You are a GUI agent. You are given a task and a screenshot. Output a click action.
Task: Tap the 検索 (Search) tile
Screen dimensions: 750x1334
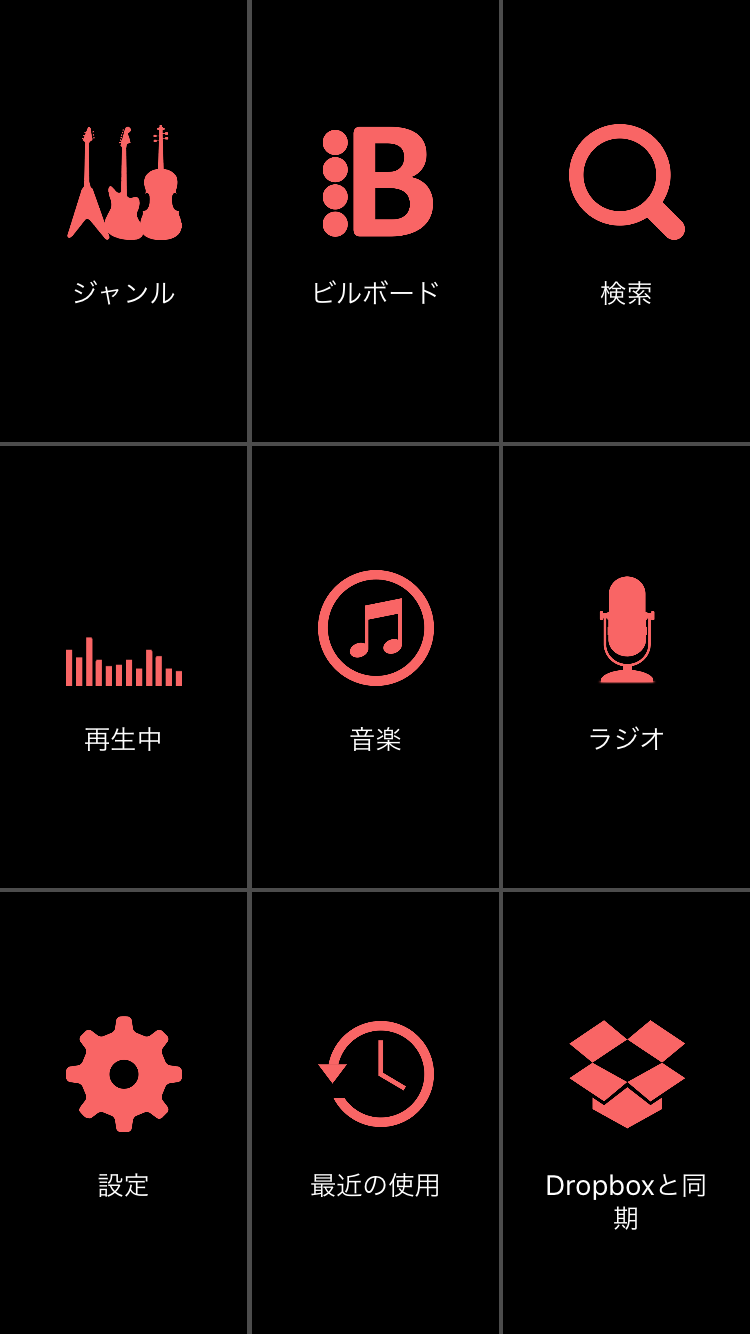point(627,220)
